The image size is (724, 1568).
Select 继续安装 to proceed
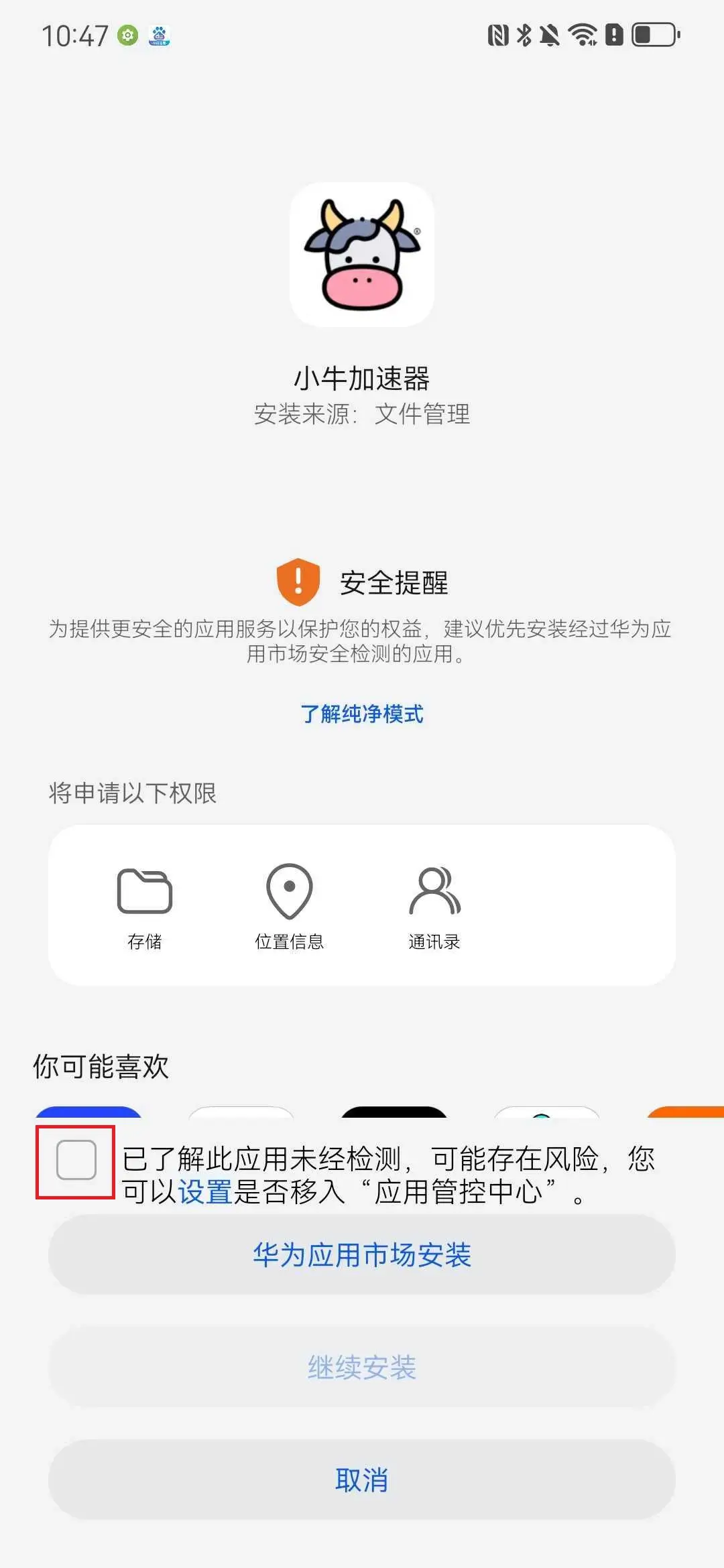click(x=362, y=1367)
